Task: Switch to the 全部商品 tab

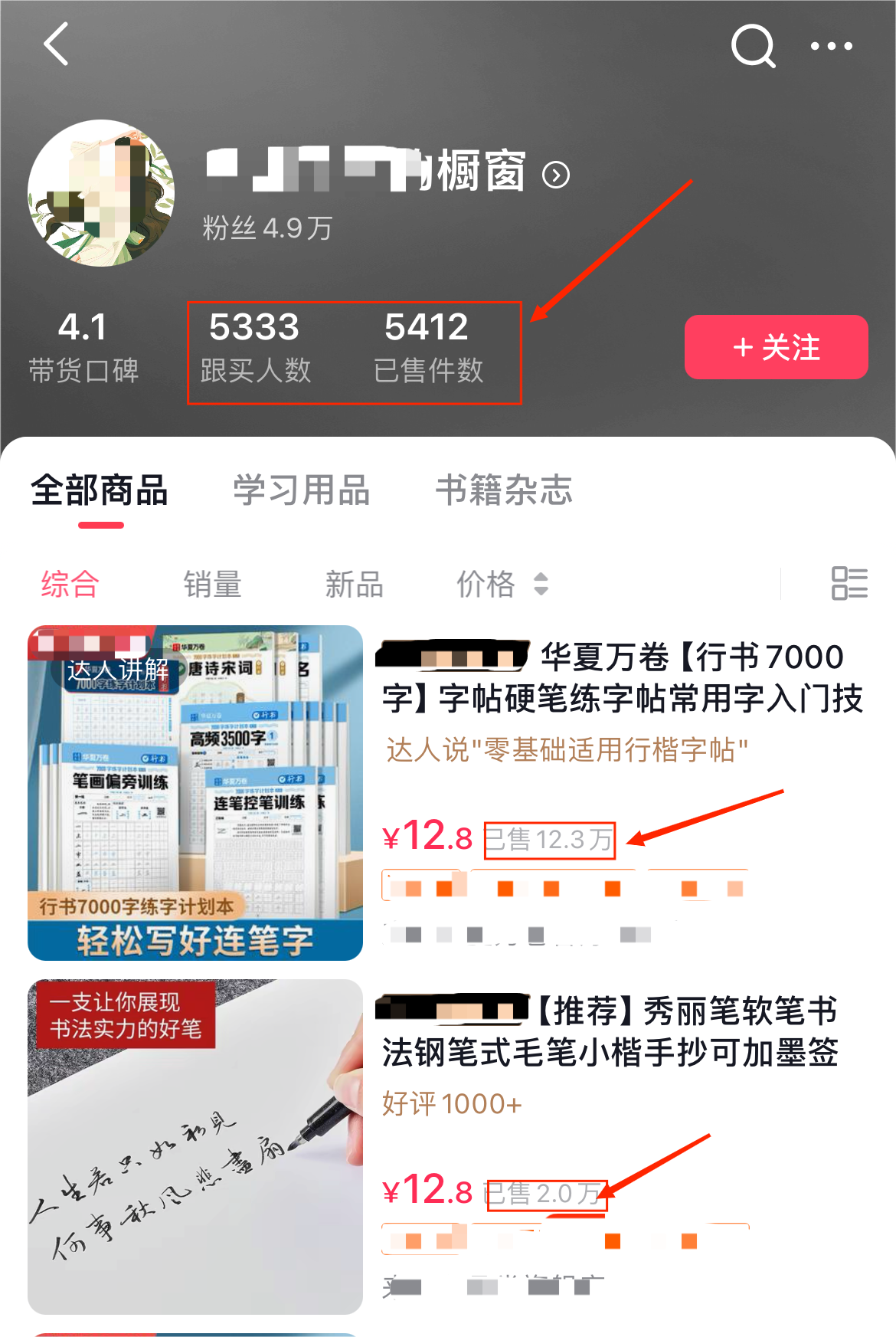Action: 100,490
